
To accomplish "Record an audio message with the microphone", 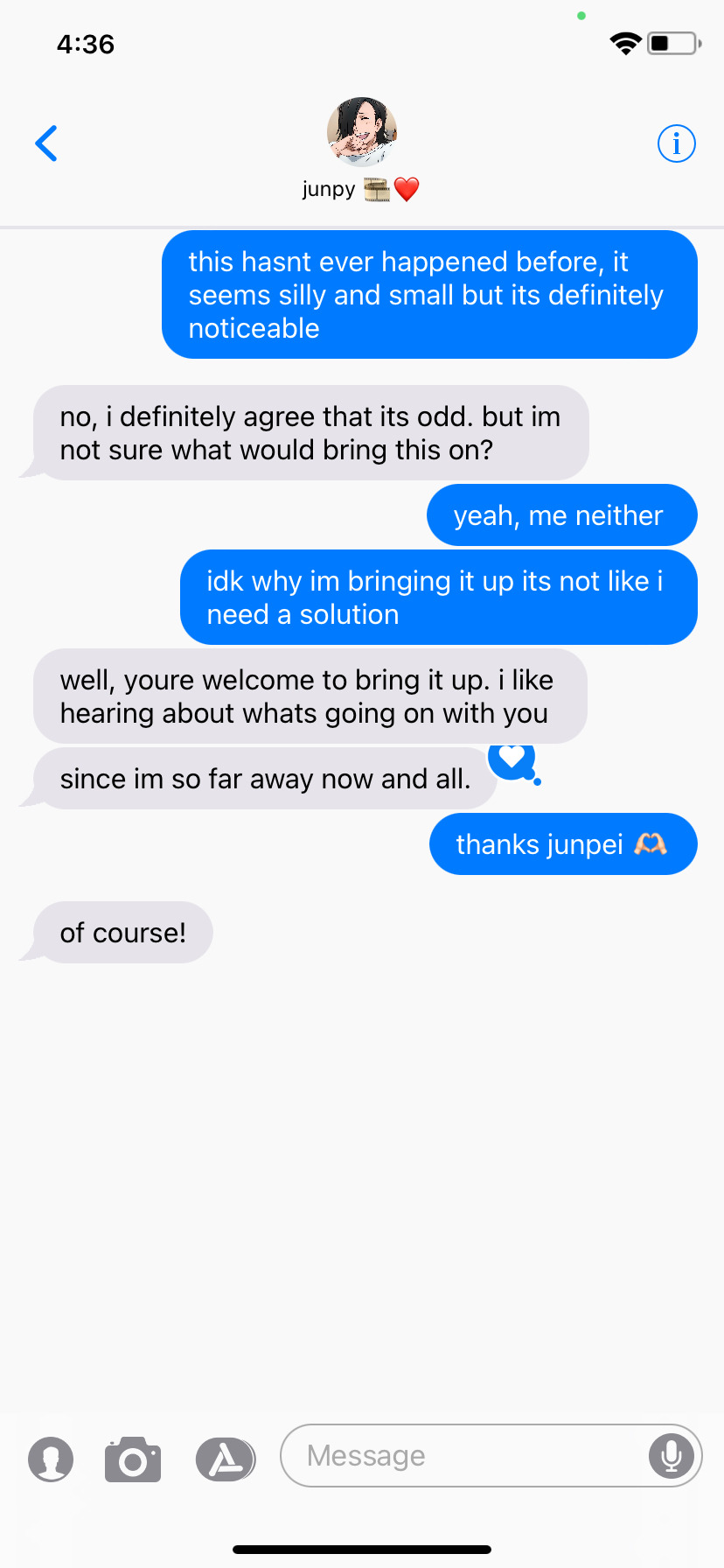I will [671, 1456].
